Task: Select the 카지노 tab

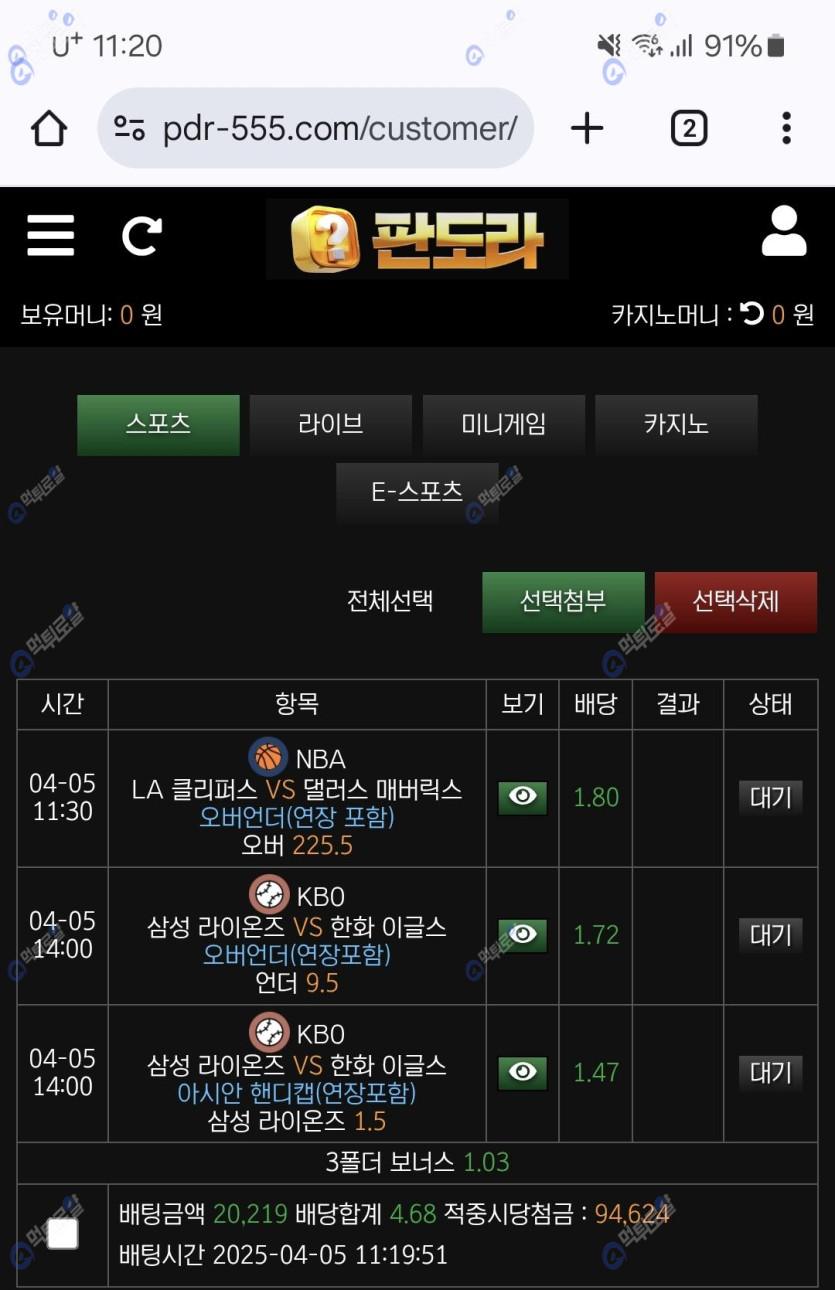Action: [676, 424]
